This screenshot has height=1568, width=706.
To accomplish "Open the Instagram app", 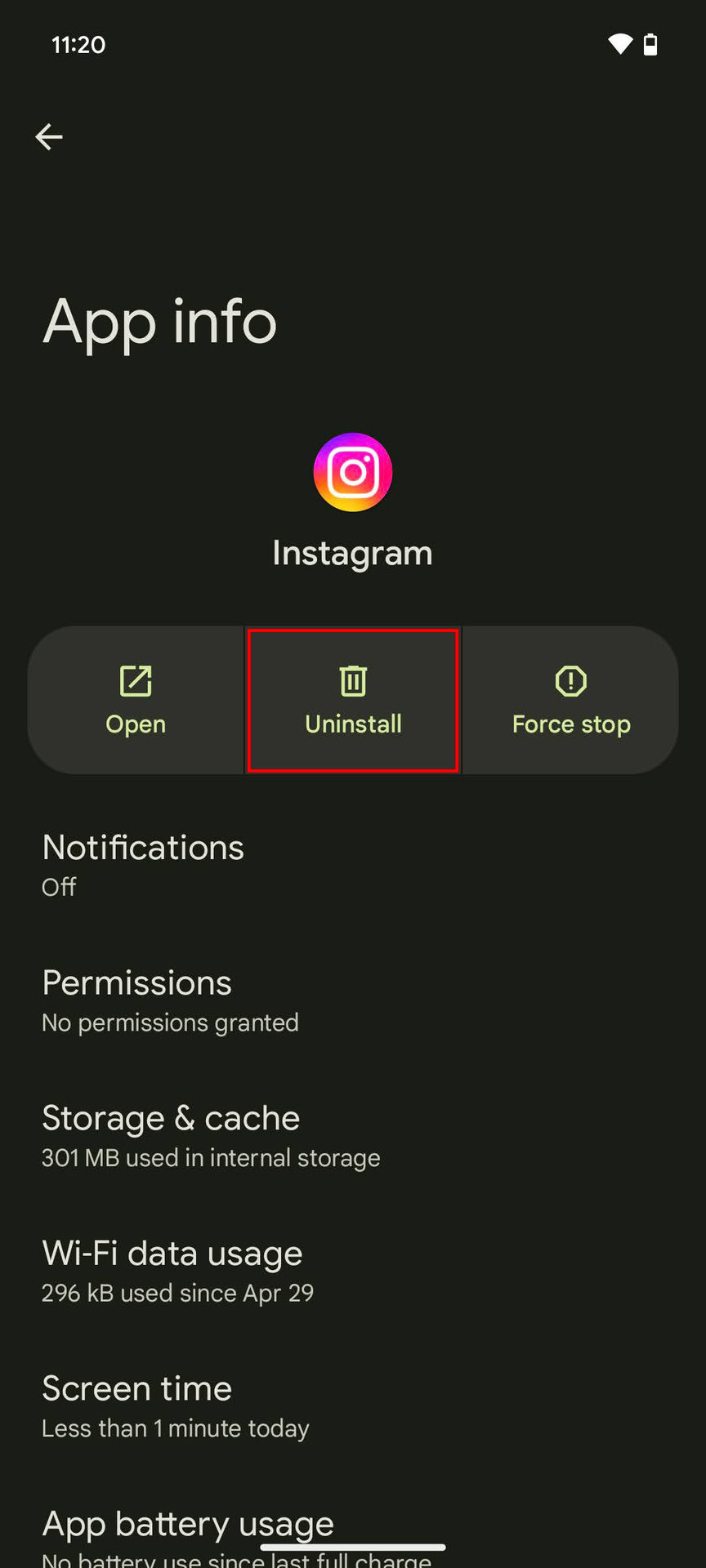I will (136, 701).
